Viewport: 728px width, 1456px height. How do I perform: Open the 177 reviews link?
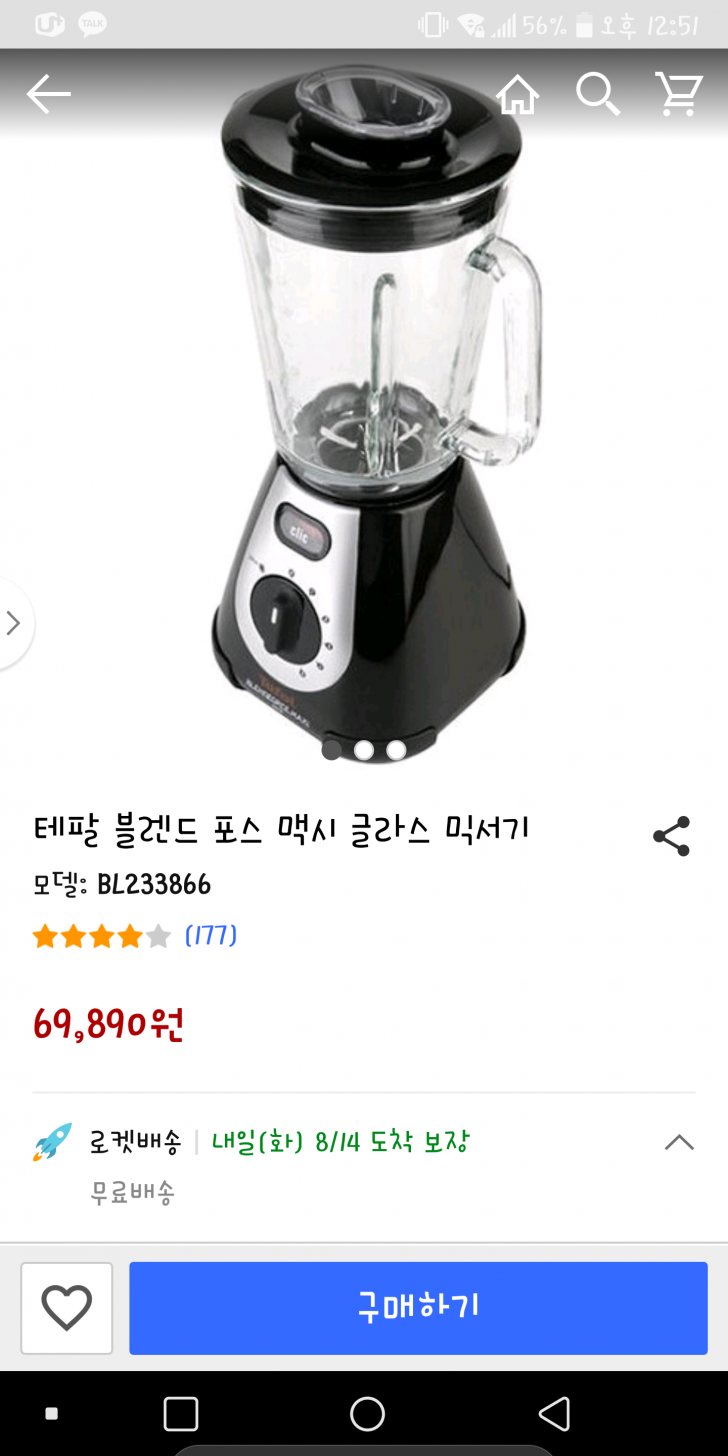(211, 936)
